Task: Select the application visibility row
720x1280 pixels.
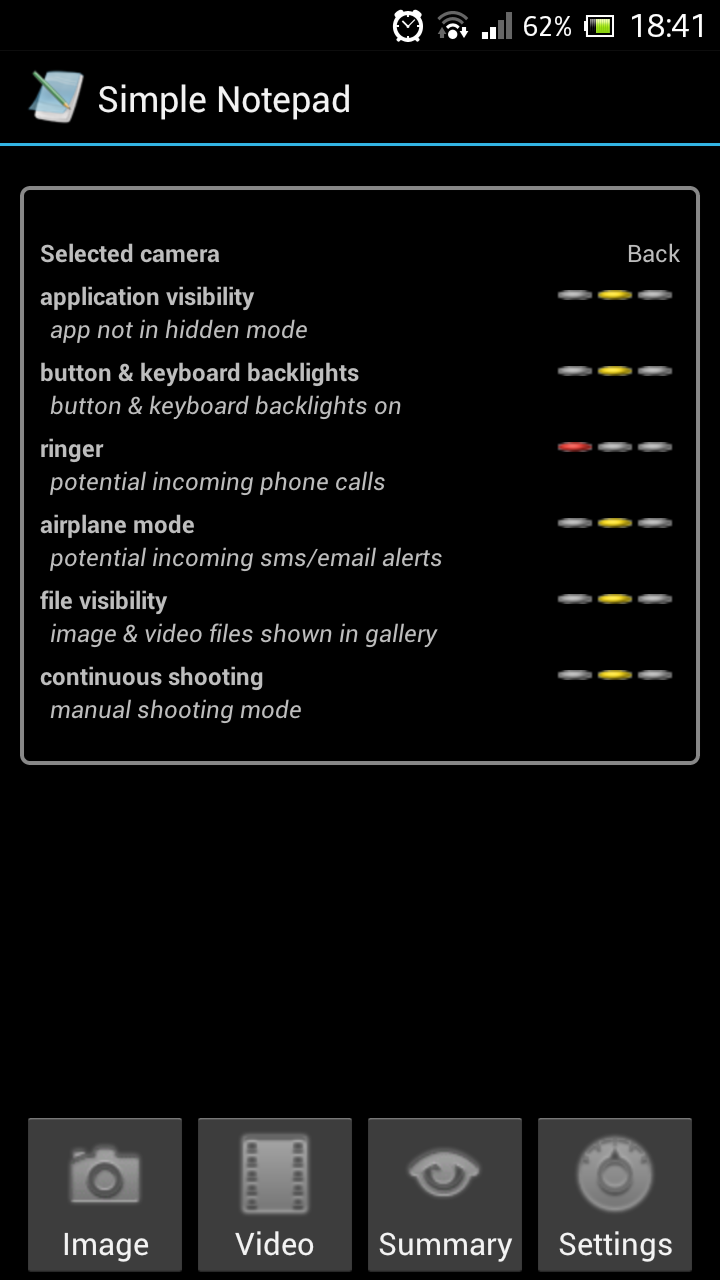Action: click(x=360, y=313)
